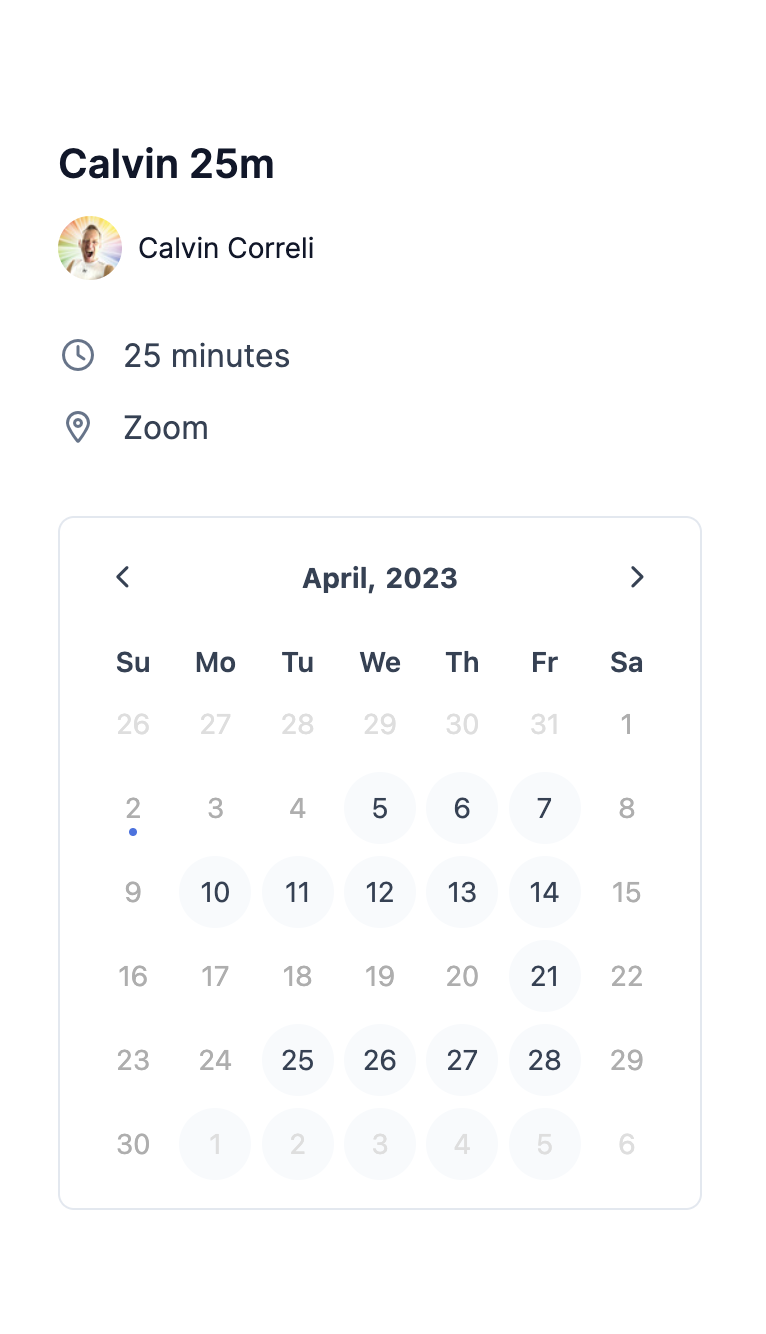Select April 13
766x1334 pixels.
(x=462, y=892)
